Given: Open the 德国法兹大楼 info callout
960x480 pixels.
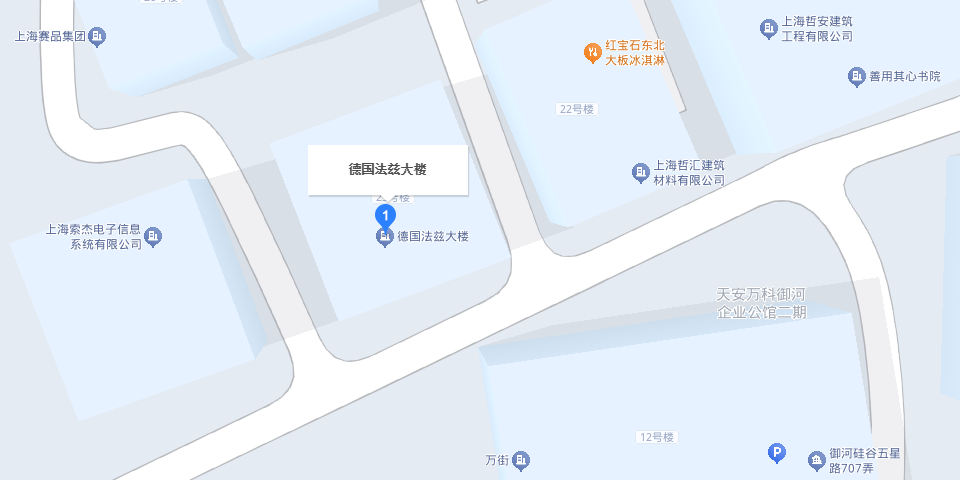Looking at the screenshot, I should pos(387,170).
